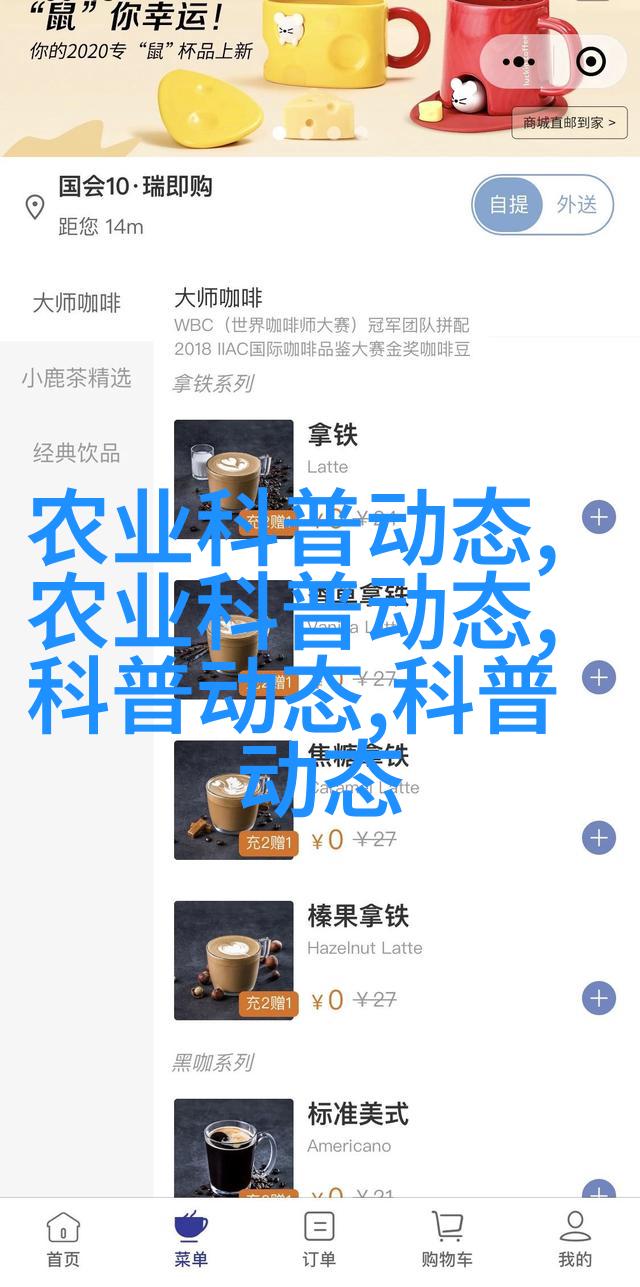
Task: Add 拿铁 Latte to cart
Action: point(598,517)
